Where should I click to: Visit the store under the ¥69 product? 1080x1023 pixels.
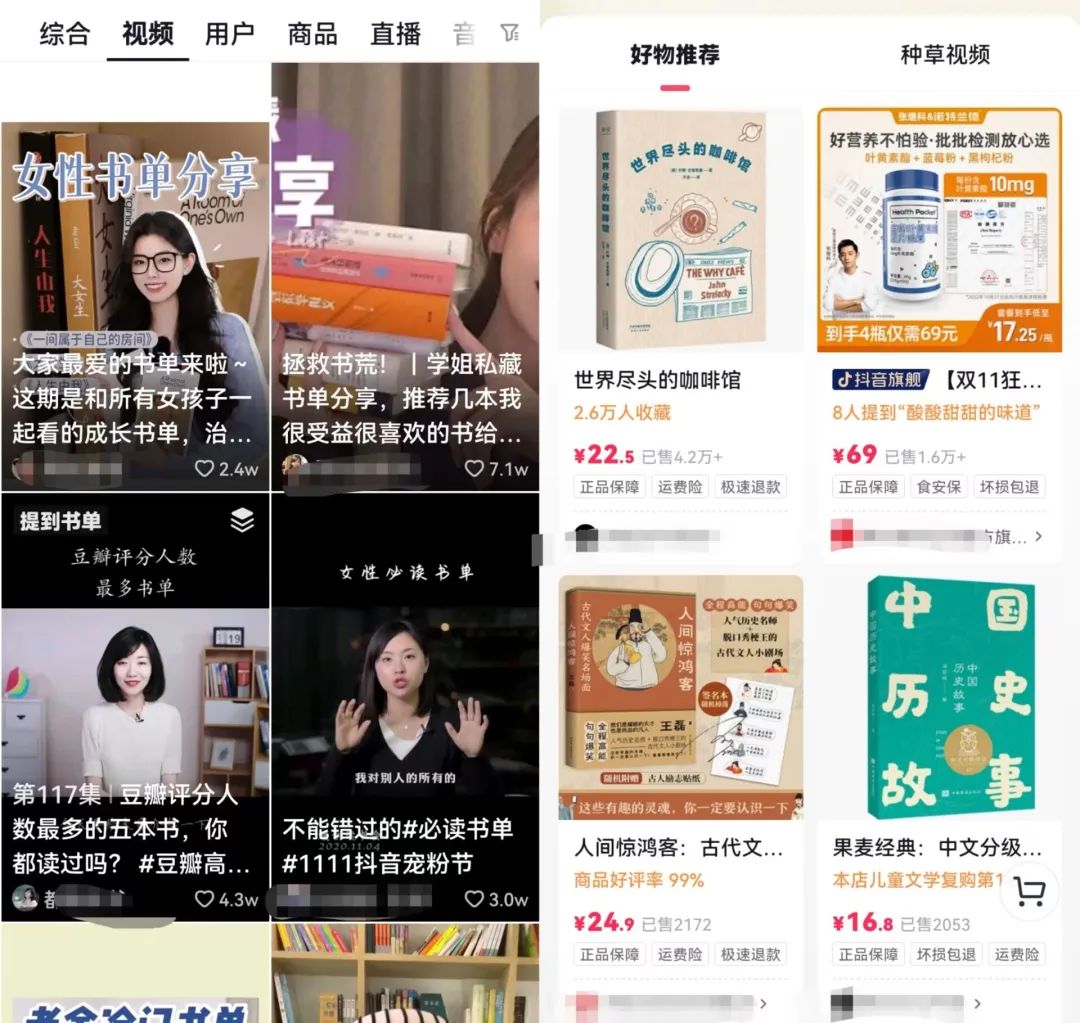coord(938,537)
